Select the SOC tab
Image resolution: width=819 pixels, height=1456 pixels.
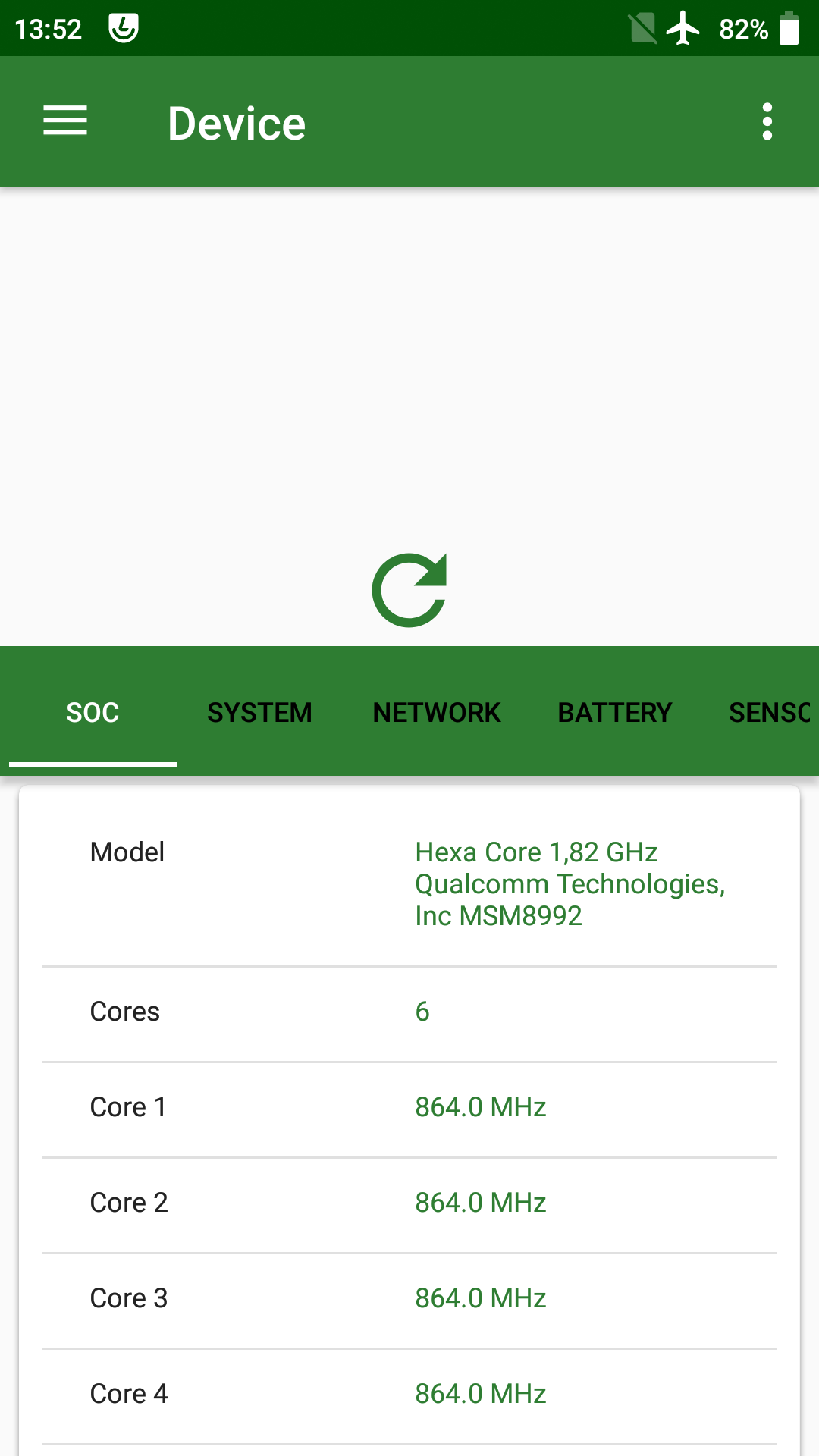coord(93,712)
